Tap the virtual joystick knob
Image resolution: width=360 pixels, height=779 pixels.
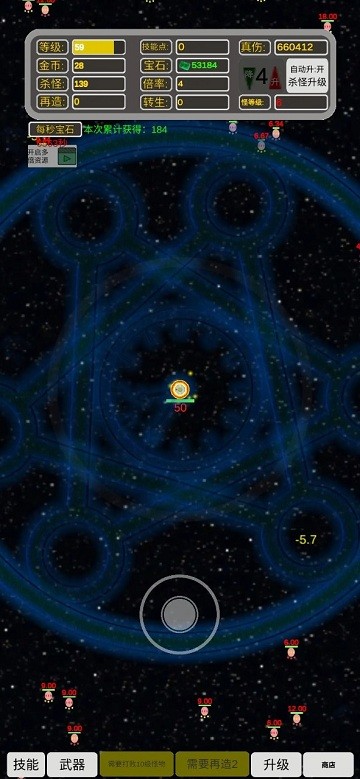pos(179,615)
